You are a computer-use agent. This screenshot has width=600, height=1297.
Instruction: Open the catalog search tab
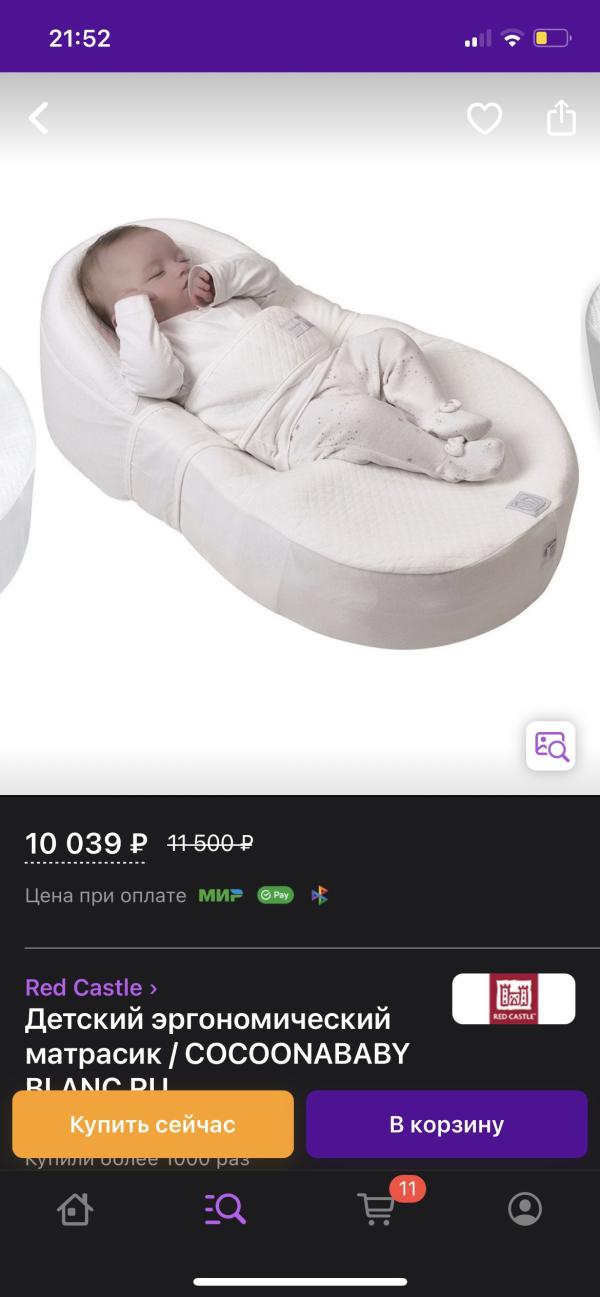point(225,1209)
